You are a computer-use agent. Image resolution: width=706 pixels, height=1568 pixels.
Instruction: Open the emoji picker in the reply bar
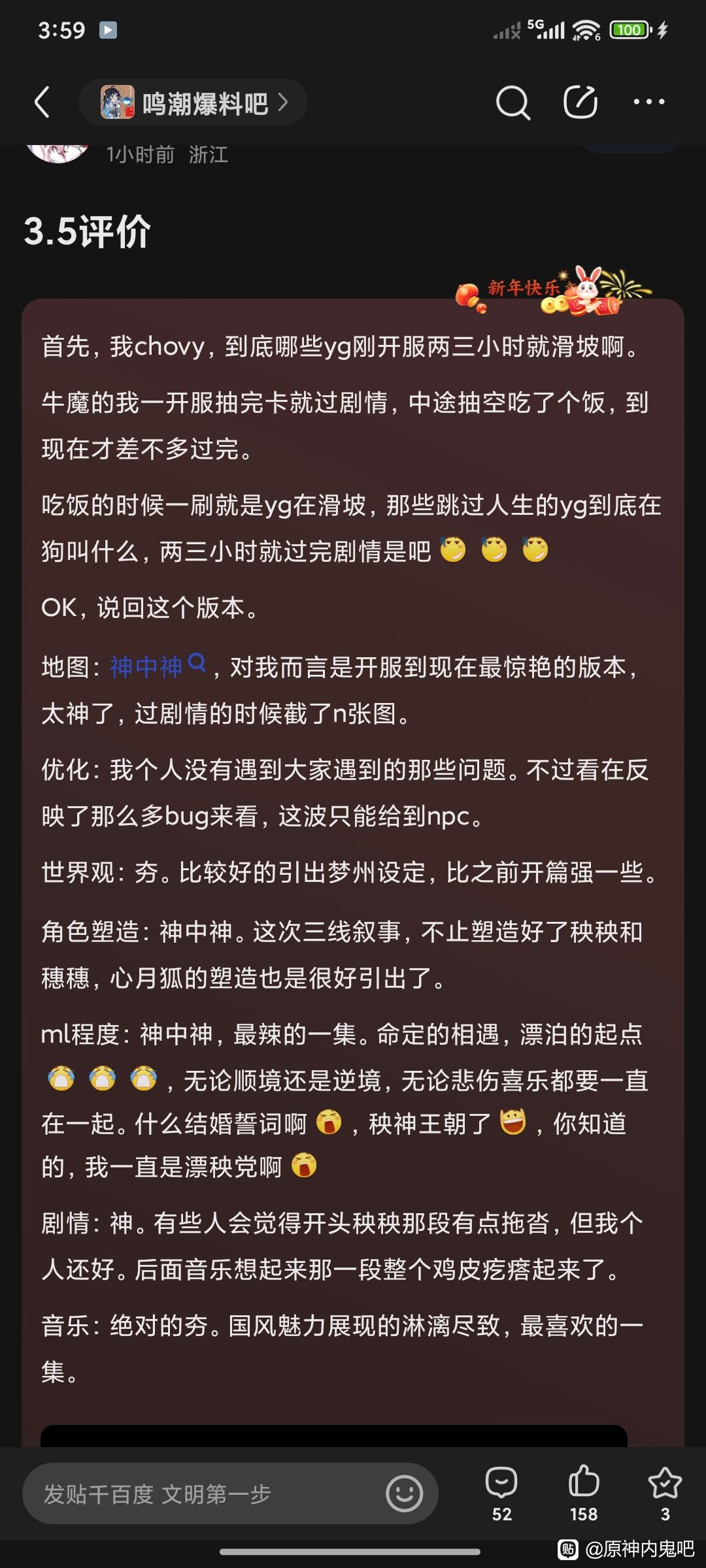click(404, 1494)
